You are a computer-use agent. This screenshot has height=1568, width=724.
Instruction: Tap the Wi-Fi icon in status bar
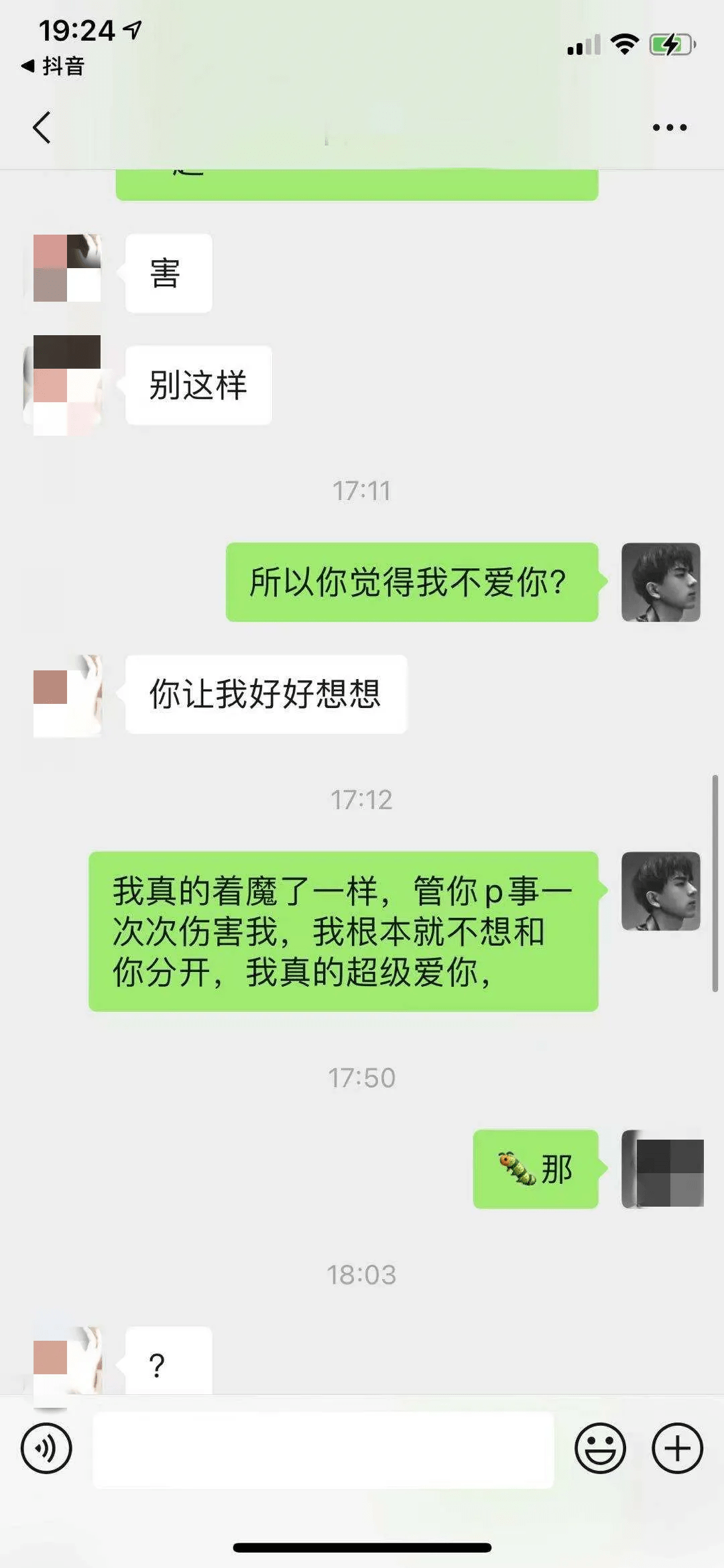624,45
